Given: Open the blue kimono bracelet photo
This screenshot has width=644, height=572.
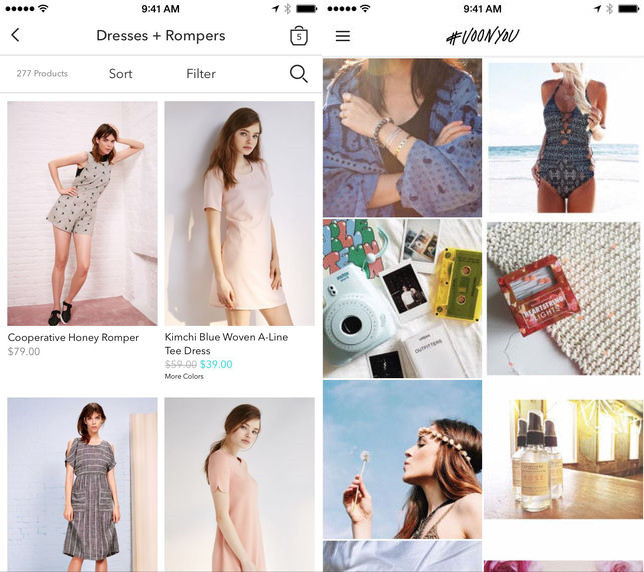Looking at the screenshot, I should (x=402, y=137).
